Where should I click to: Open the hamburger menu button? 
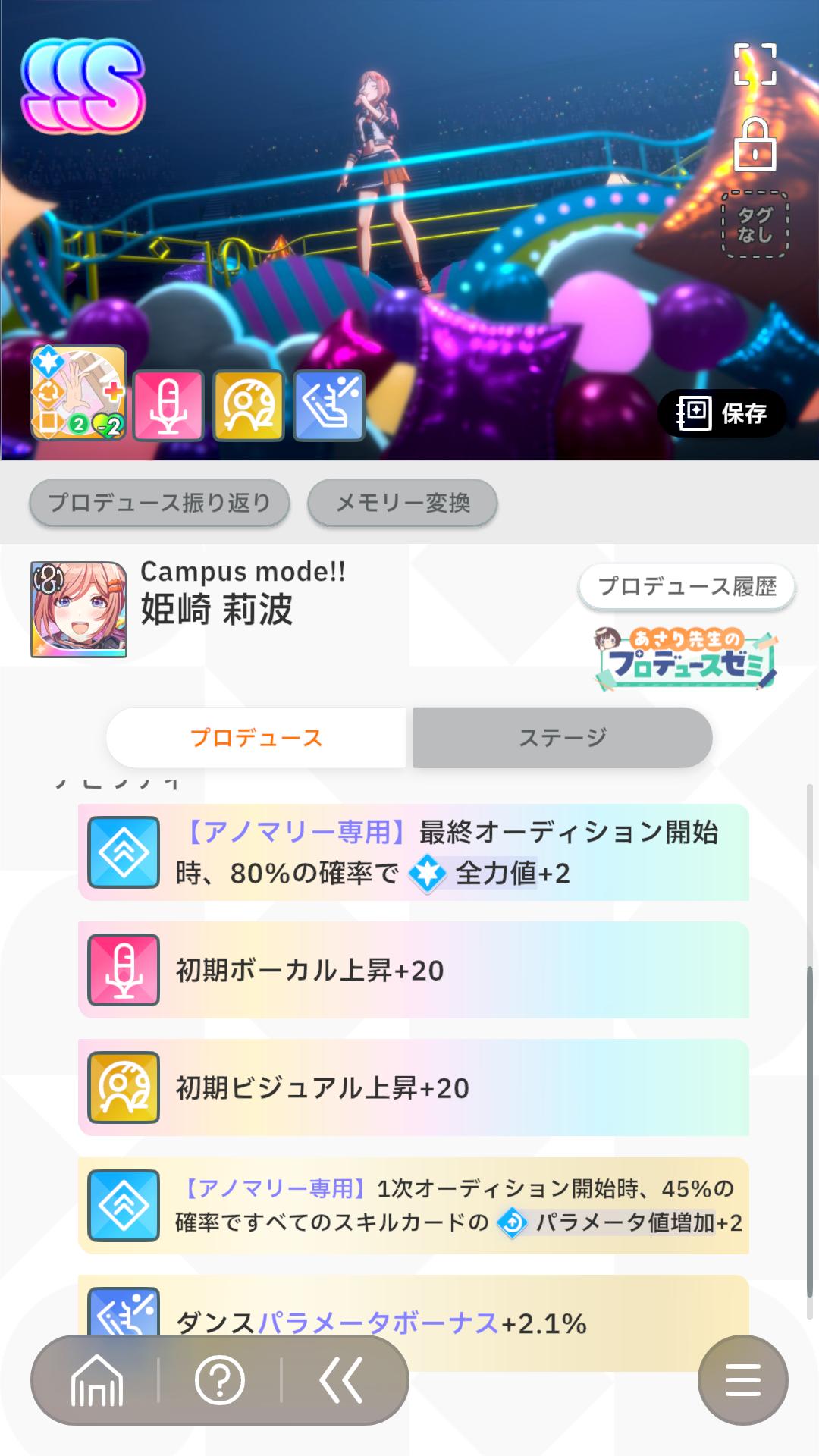742,1380
